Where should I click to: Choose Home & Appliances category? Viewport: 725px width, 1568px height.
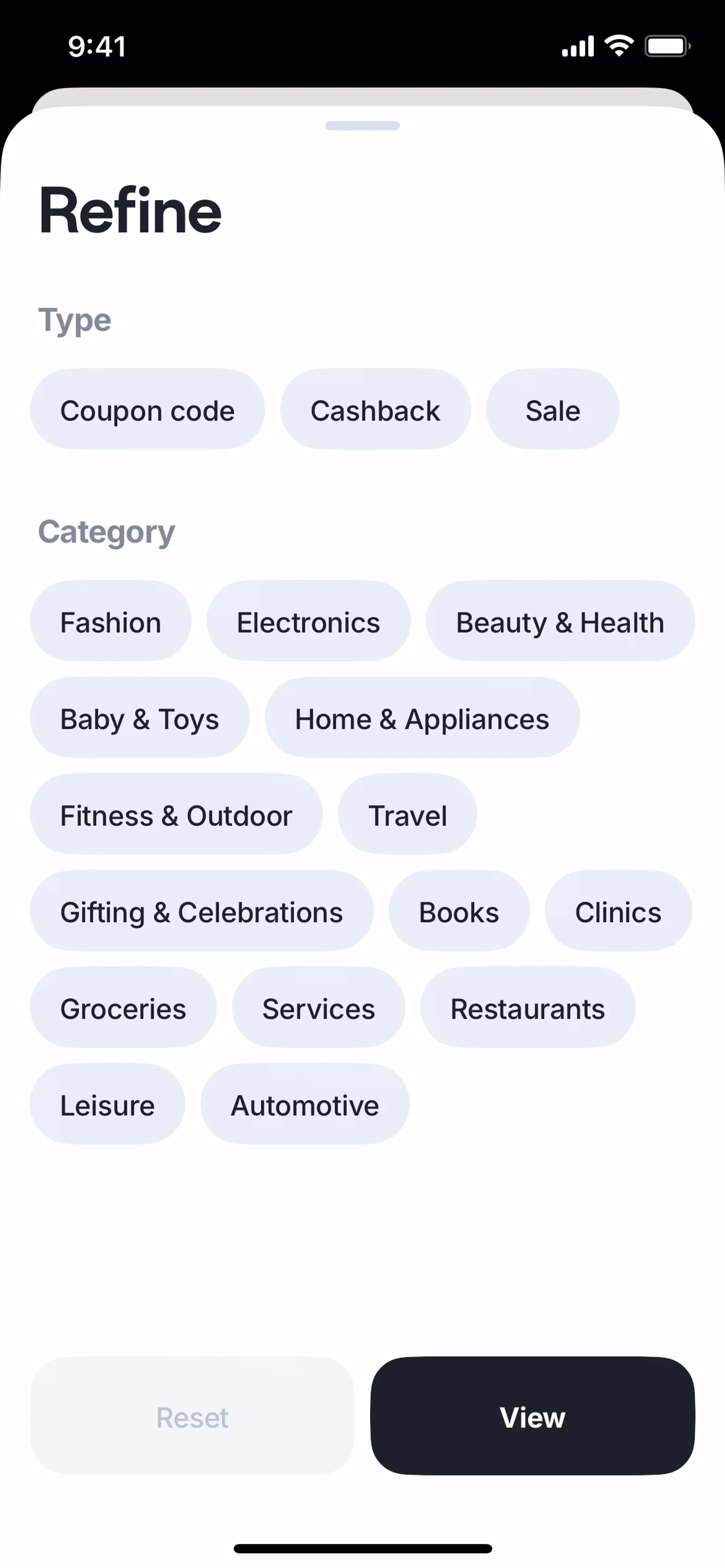pyautogui.click(x=422, y=719)
